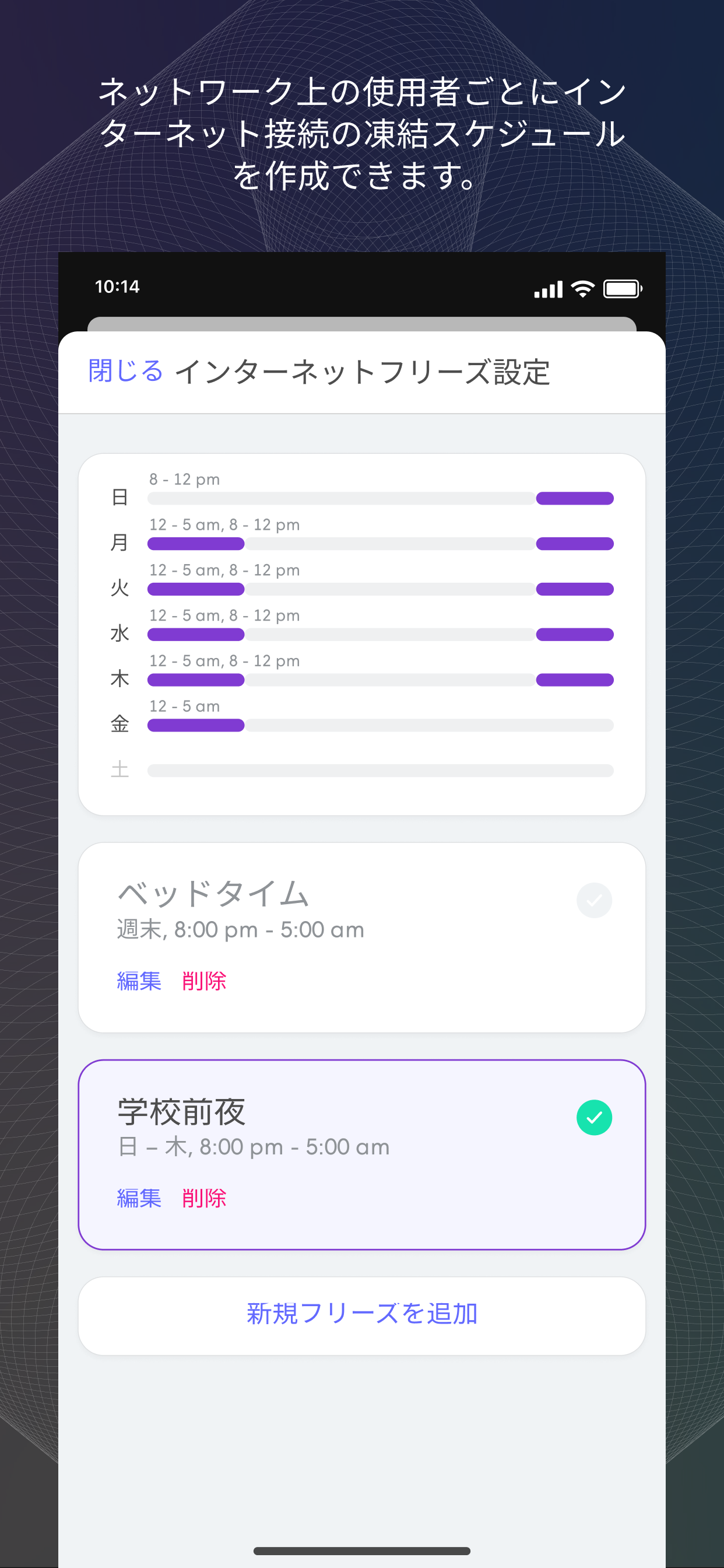Tap the 日 evening purple schedule bar
724x1568 pixels.
click(x=574, y=498)
